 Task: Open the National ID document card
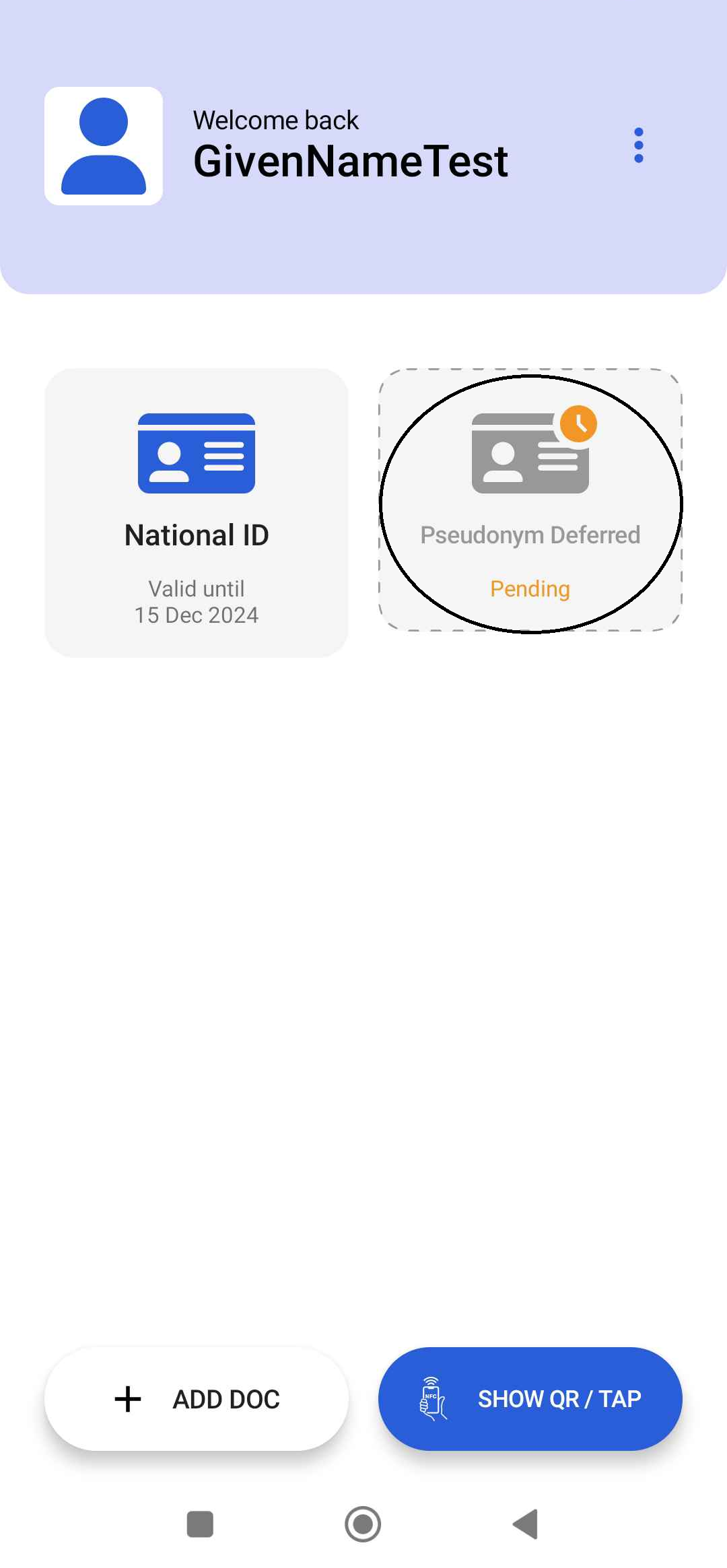click(196, 512)
